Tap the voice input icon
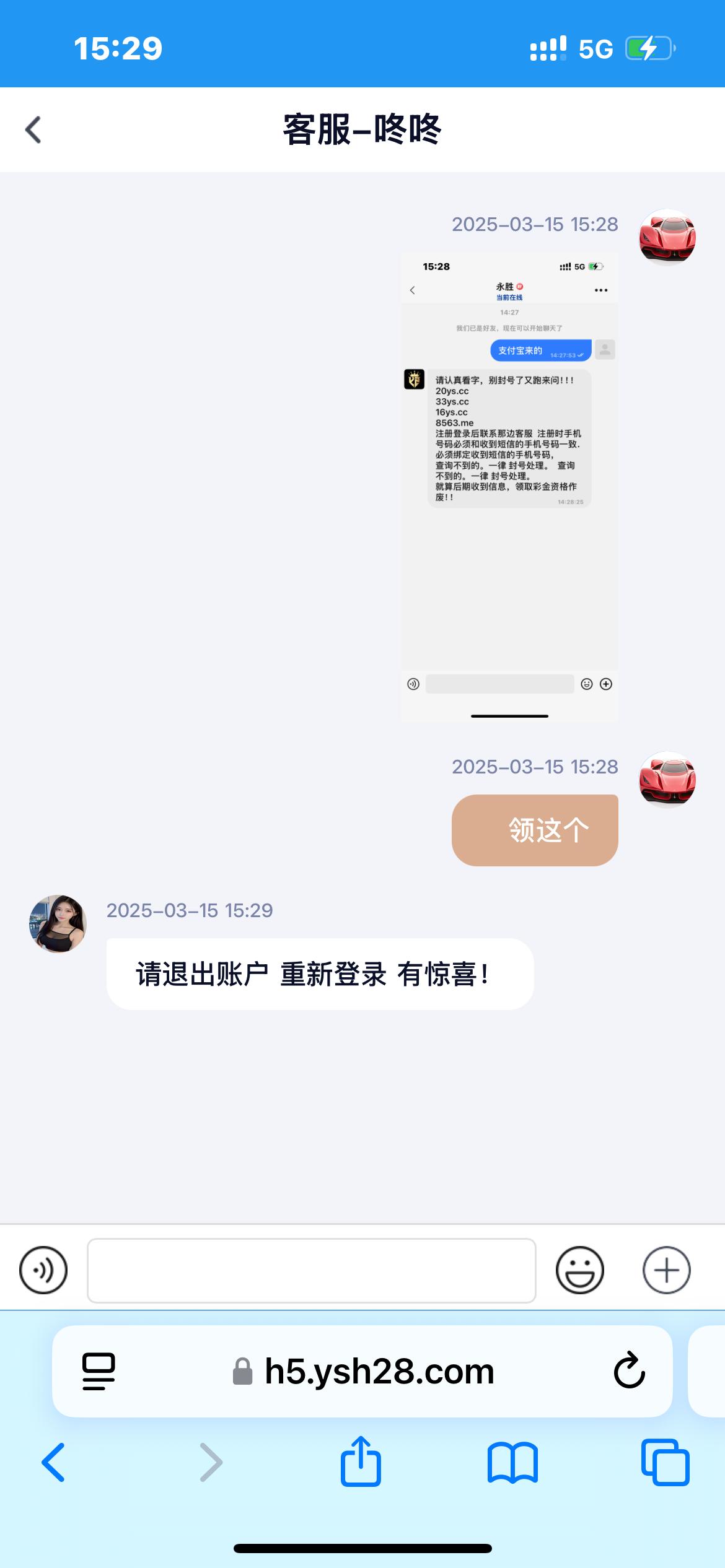The height and width of the screenshot is (1568, 725). (x=43, y=1270)
